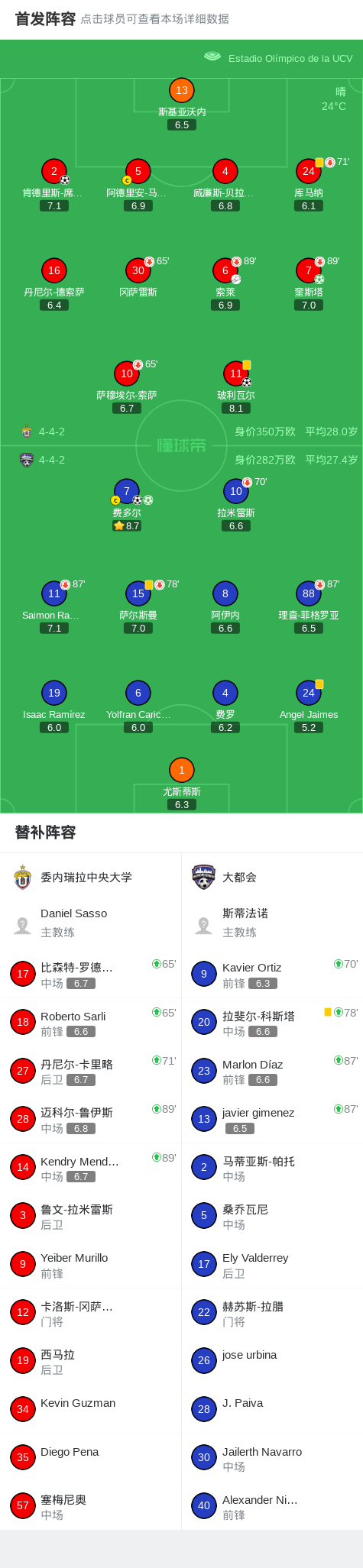Tap goalkeeper 尤斯蒂斯 number 1
Screen dimensions: 363x1568
(182, 784)
